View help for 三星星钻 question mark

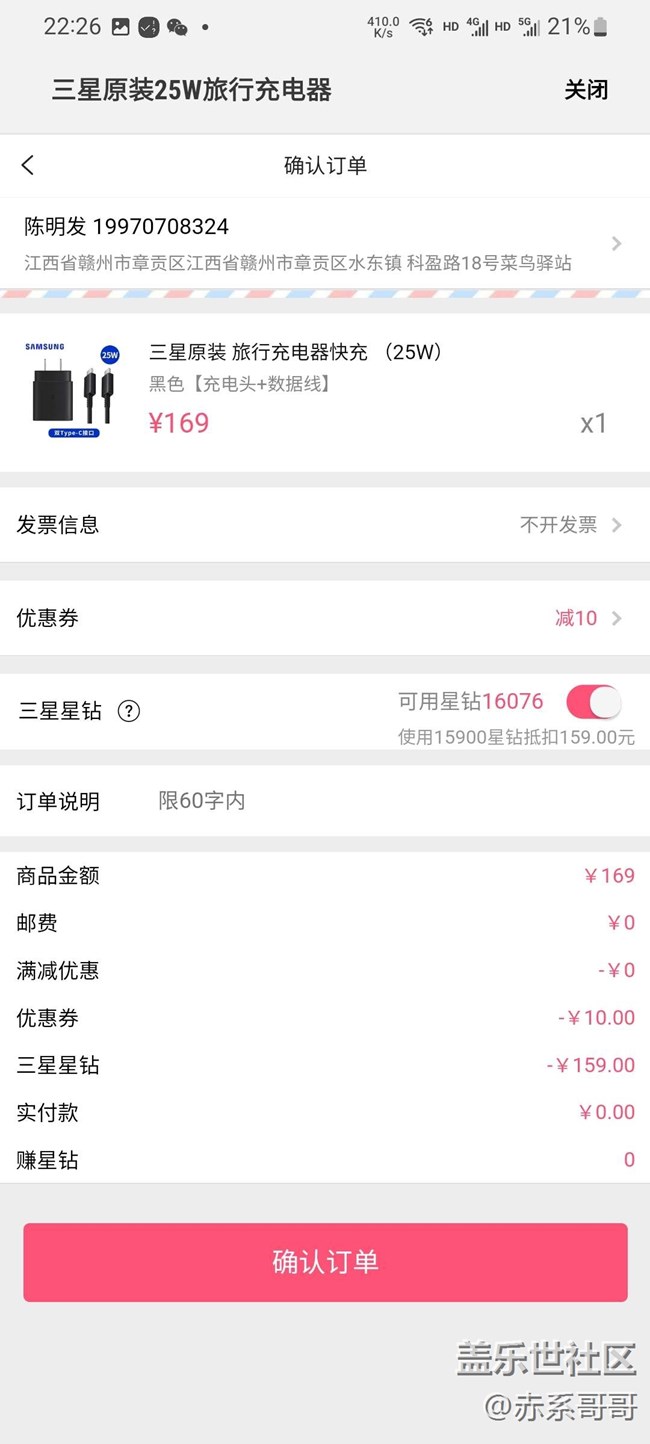tap(129, 711)
